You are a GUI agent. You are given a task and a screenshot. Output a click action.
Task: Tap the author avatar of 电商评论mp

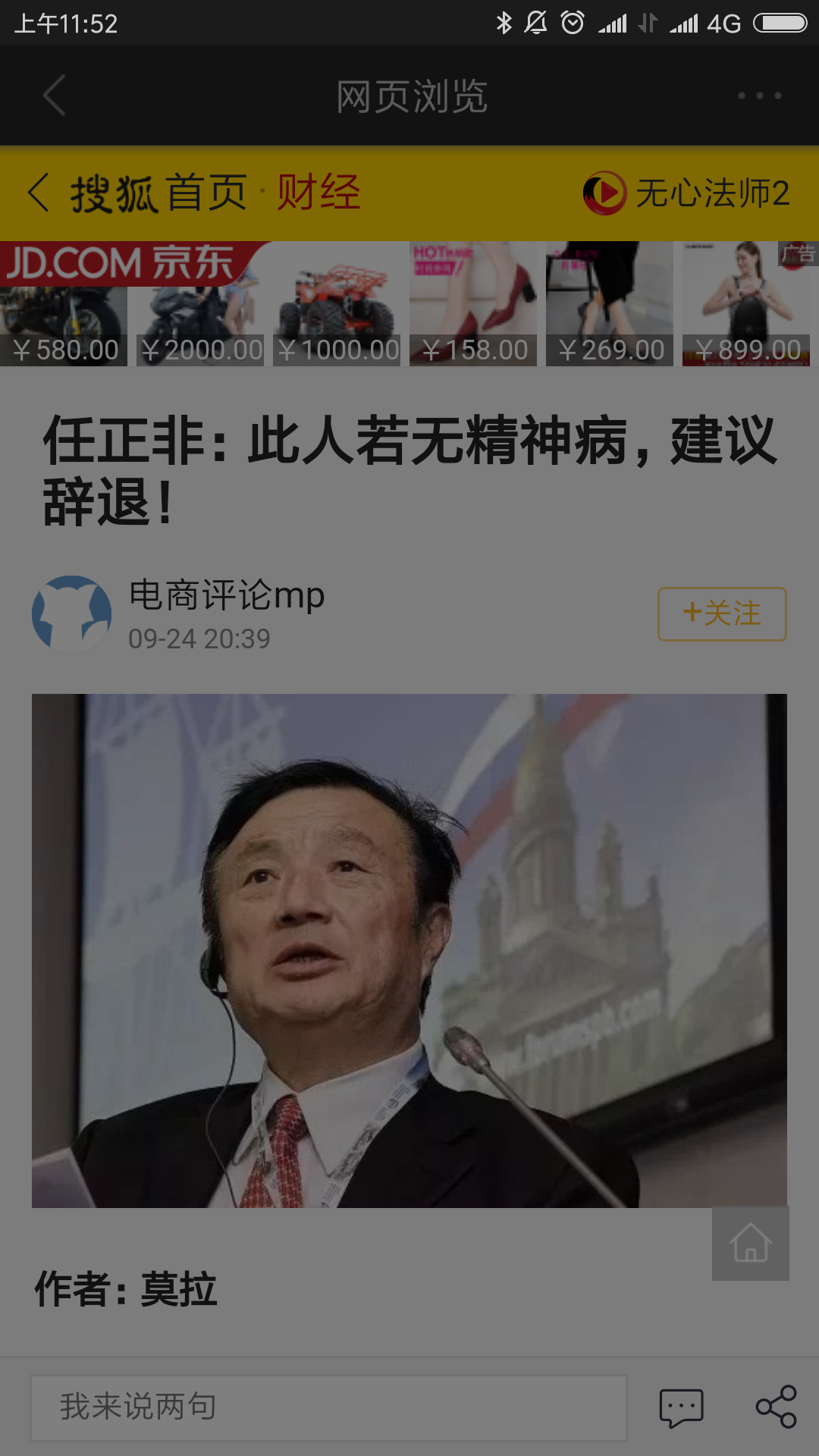(x=71, y=614)
